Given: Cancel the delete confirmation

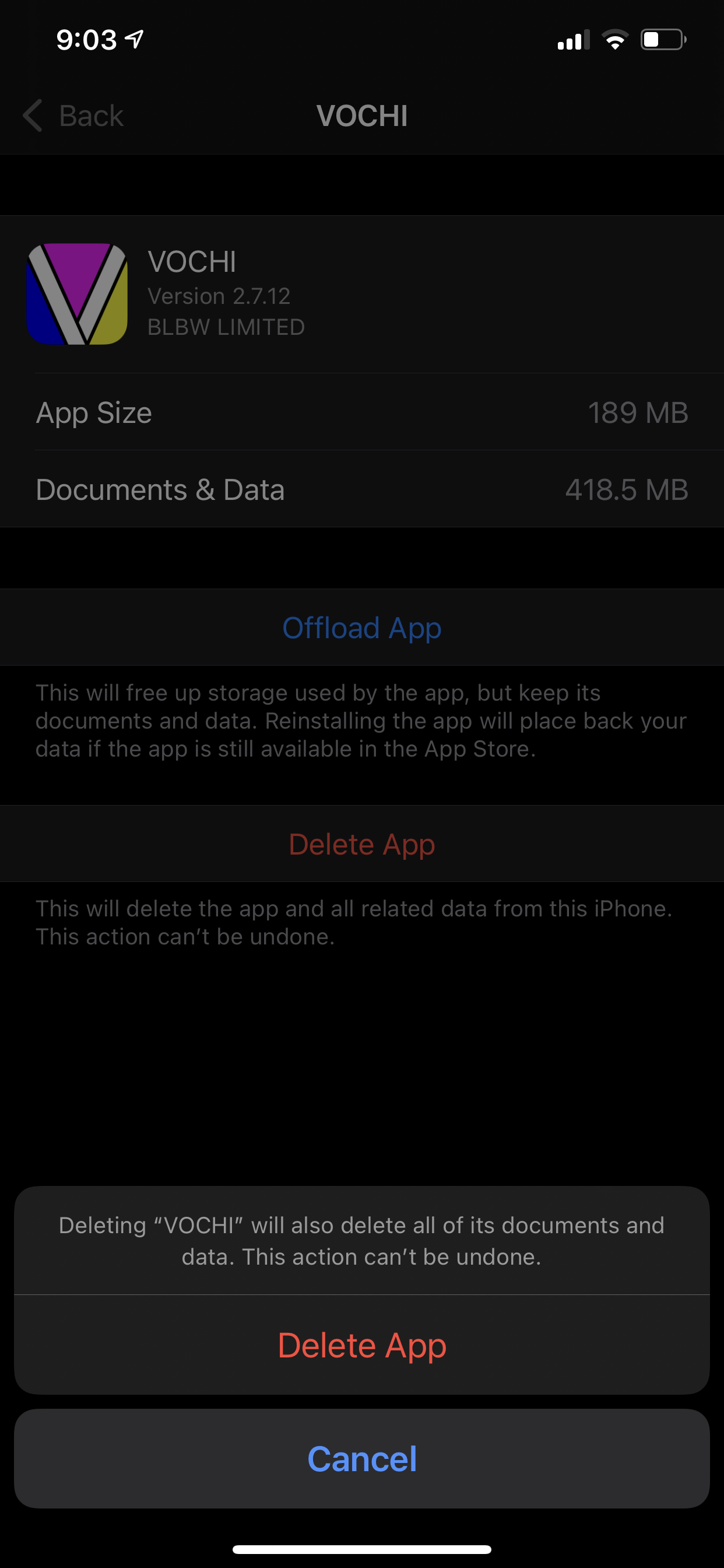Looking at the screenshot, I should 362,1458.
